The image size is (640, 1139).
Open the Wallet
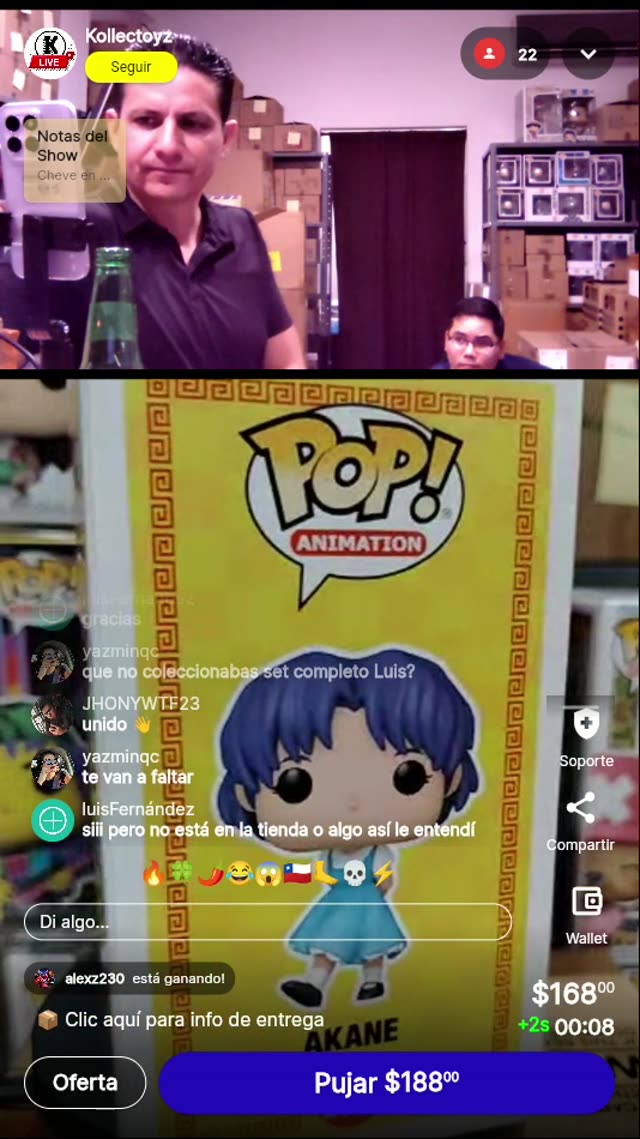tap(586, 902)
